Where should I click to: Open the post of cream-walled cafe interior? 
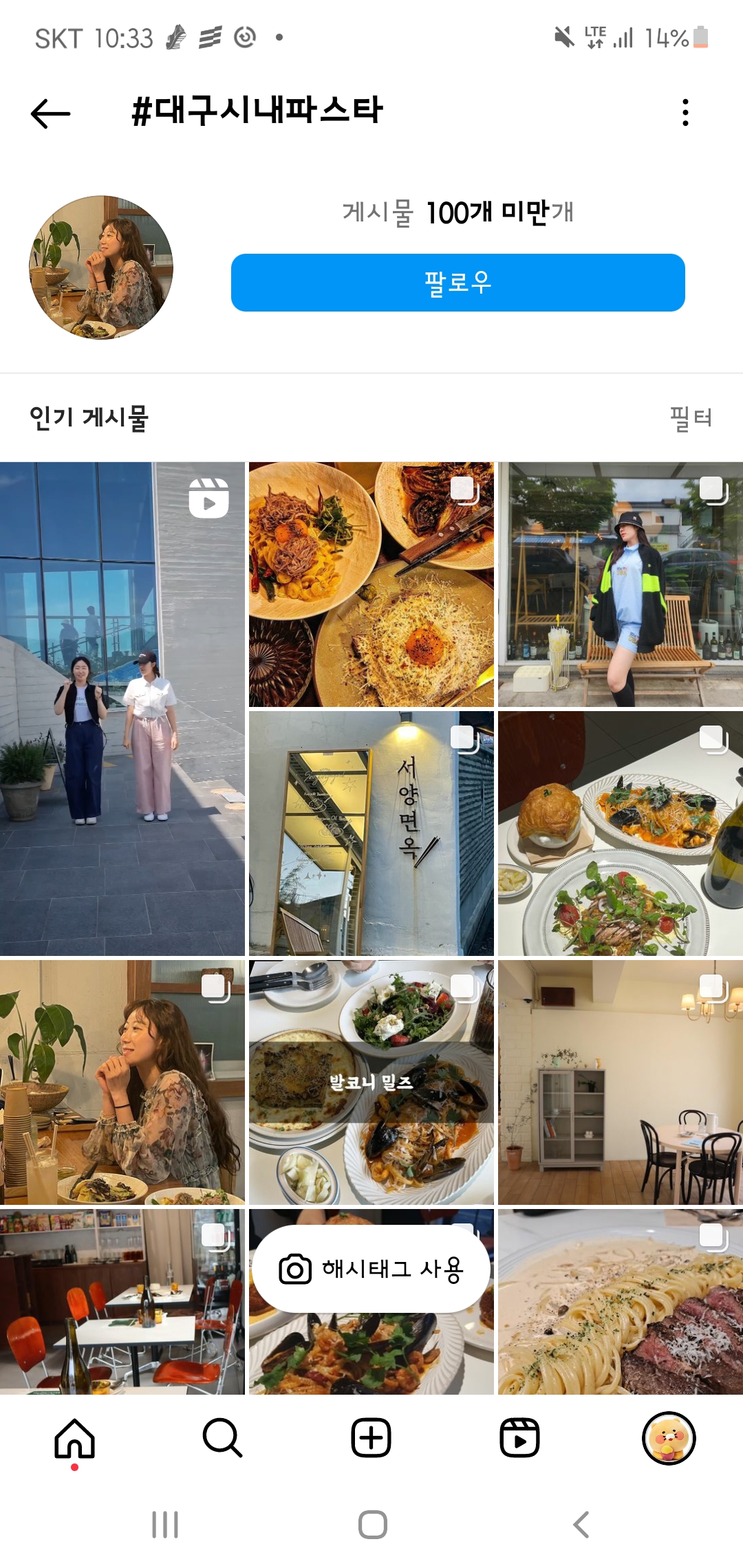[x=620, y=1082]
